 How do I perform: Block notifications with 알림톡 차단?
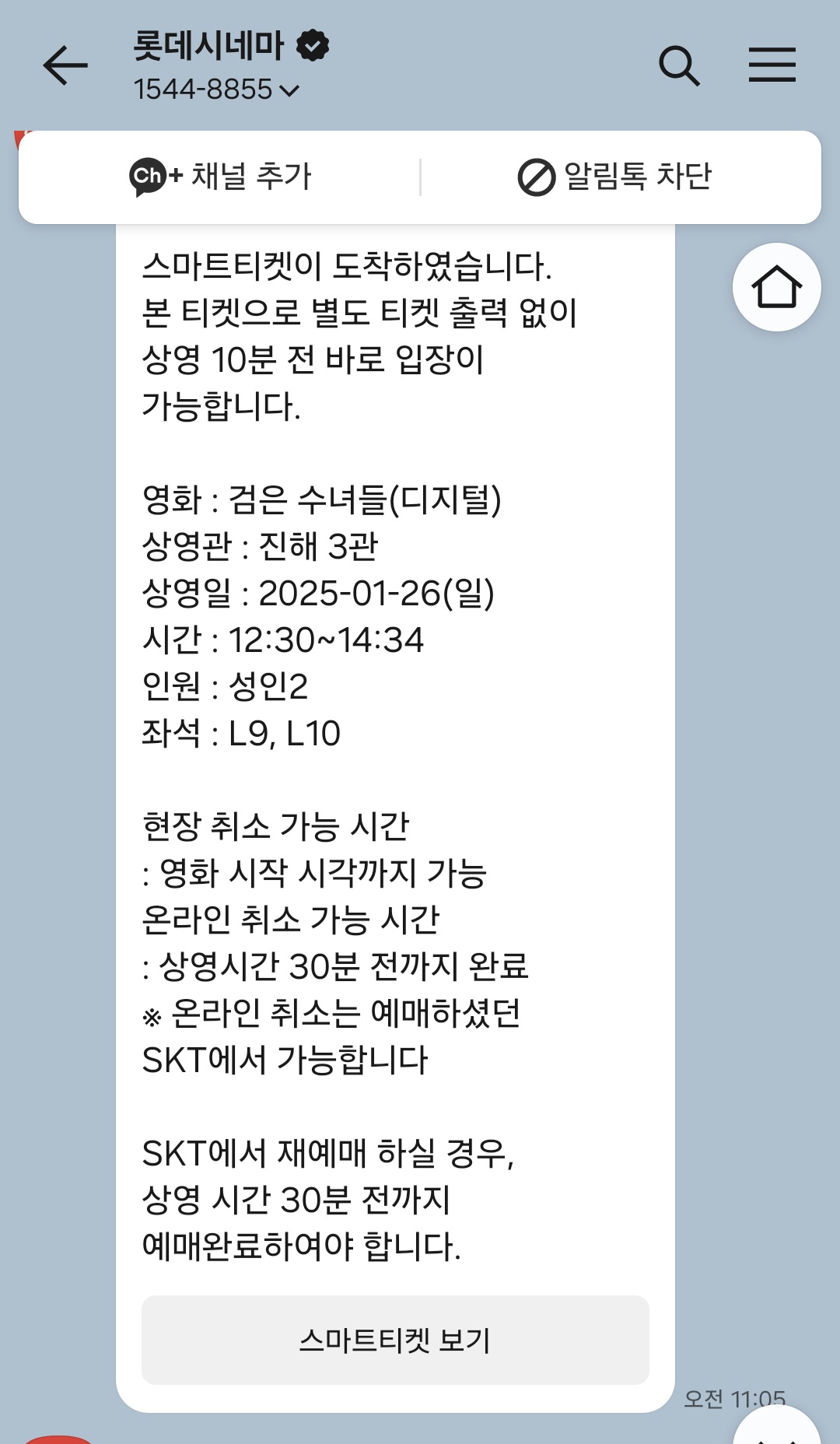tap(614, 177)
